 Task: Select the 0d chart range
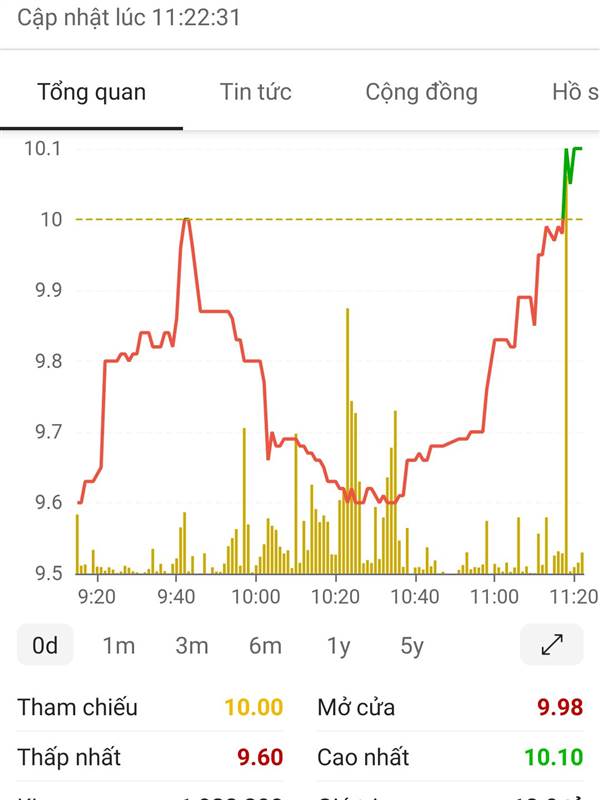[45, 646]
